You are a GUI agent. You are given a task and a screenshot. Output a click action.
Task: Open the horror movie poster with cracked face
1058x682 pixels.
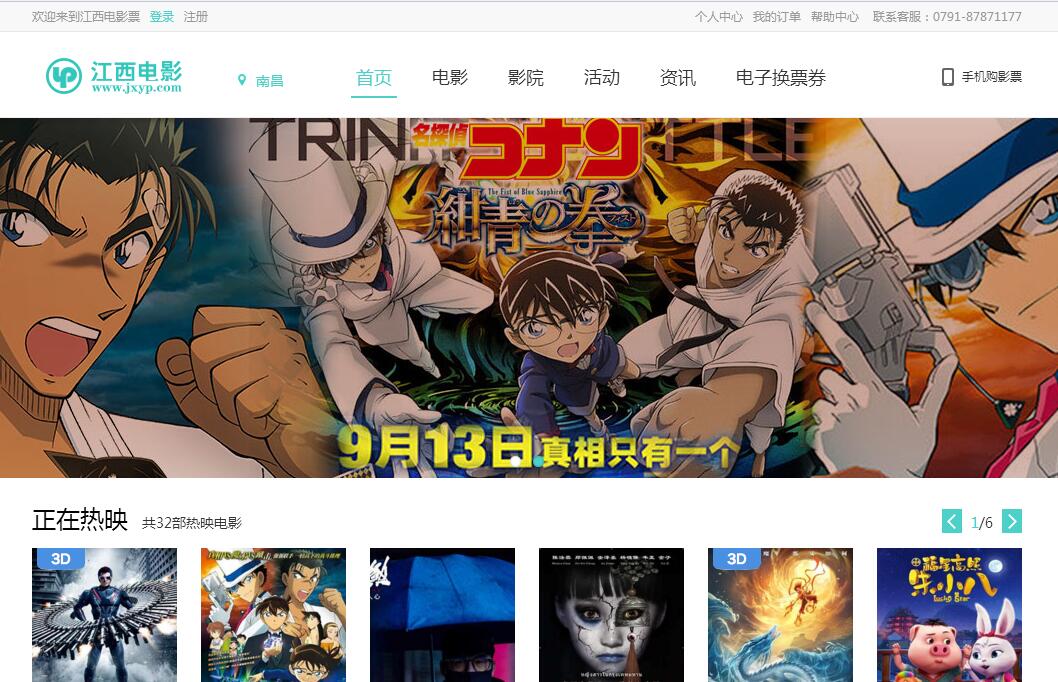point(611,615)
